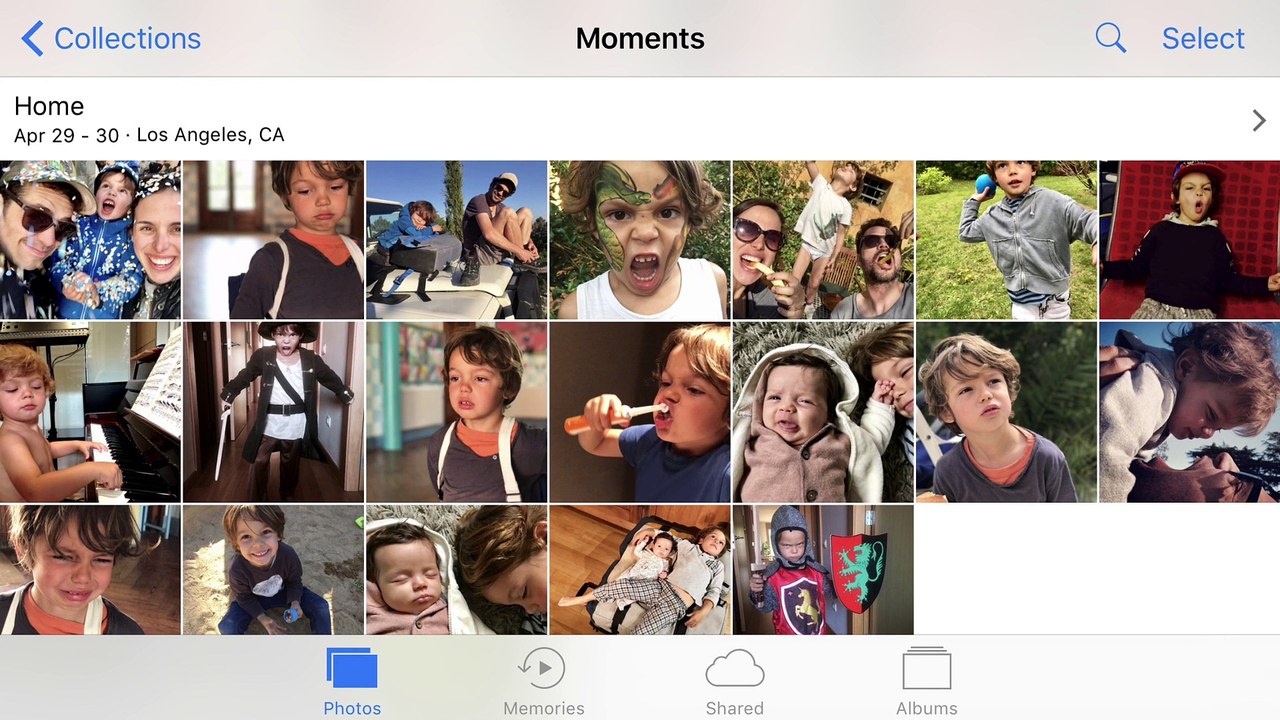1280x720 pixels.
Task: Switch to the Shared tab
Action: coord(735,682)
